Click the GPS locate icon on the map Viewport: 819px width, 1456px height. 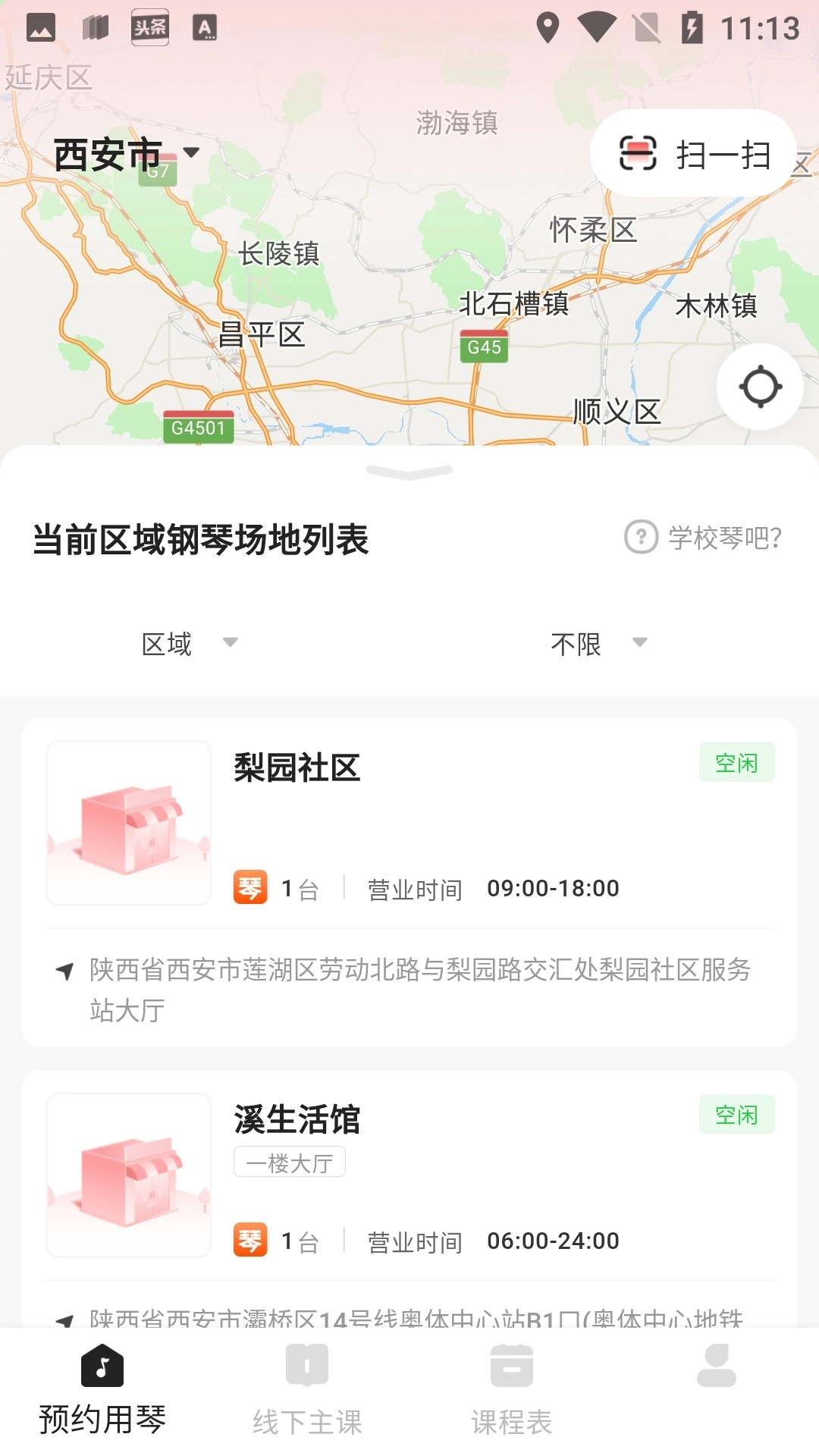(x=761, y=386)
